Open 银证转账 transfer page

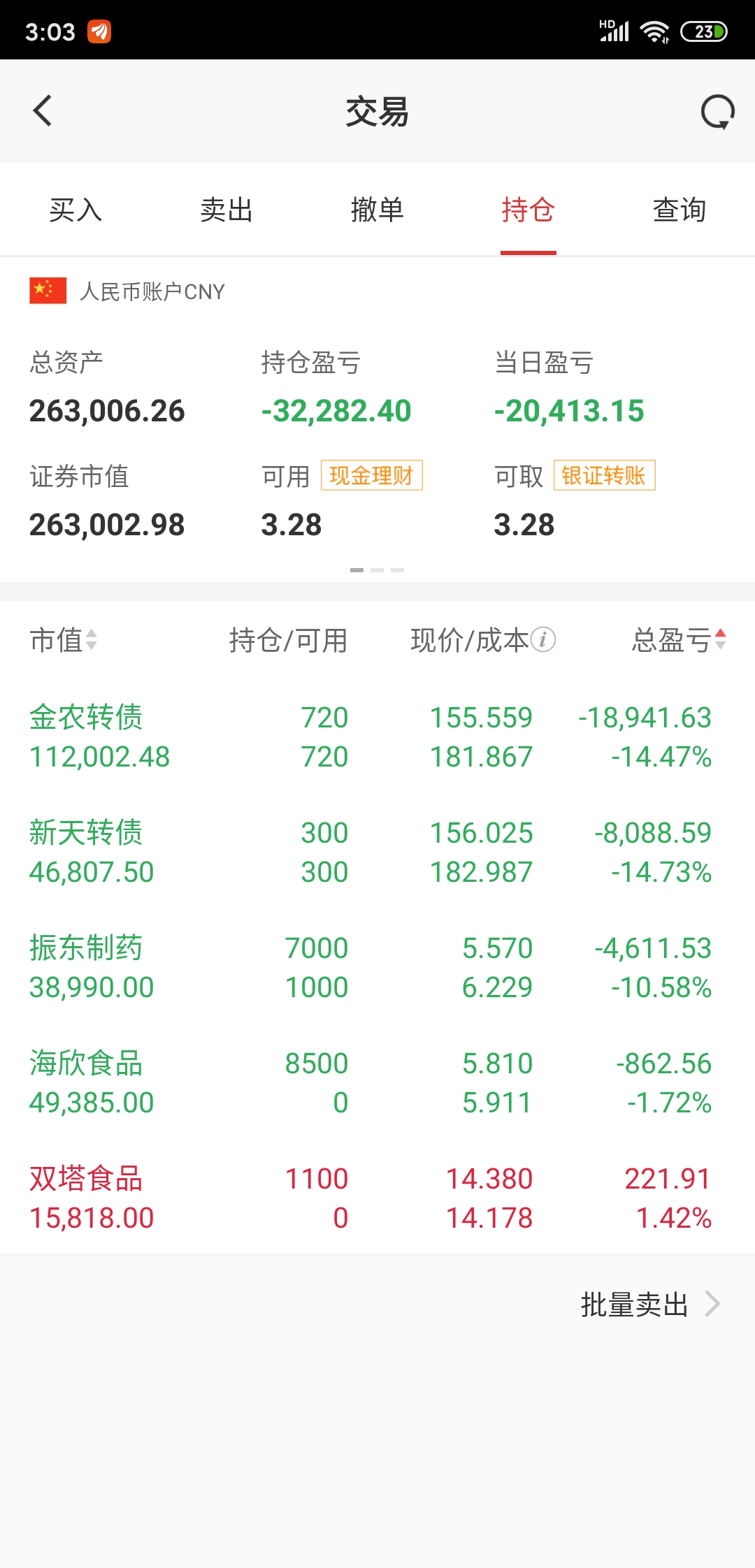pos(605,476)
